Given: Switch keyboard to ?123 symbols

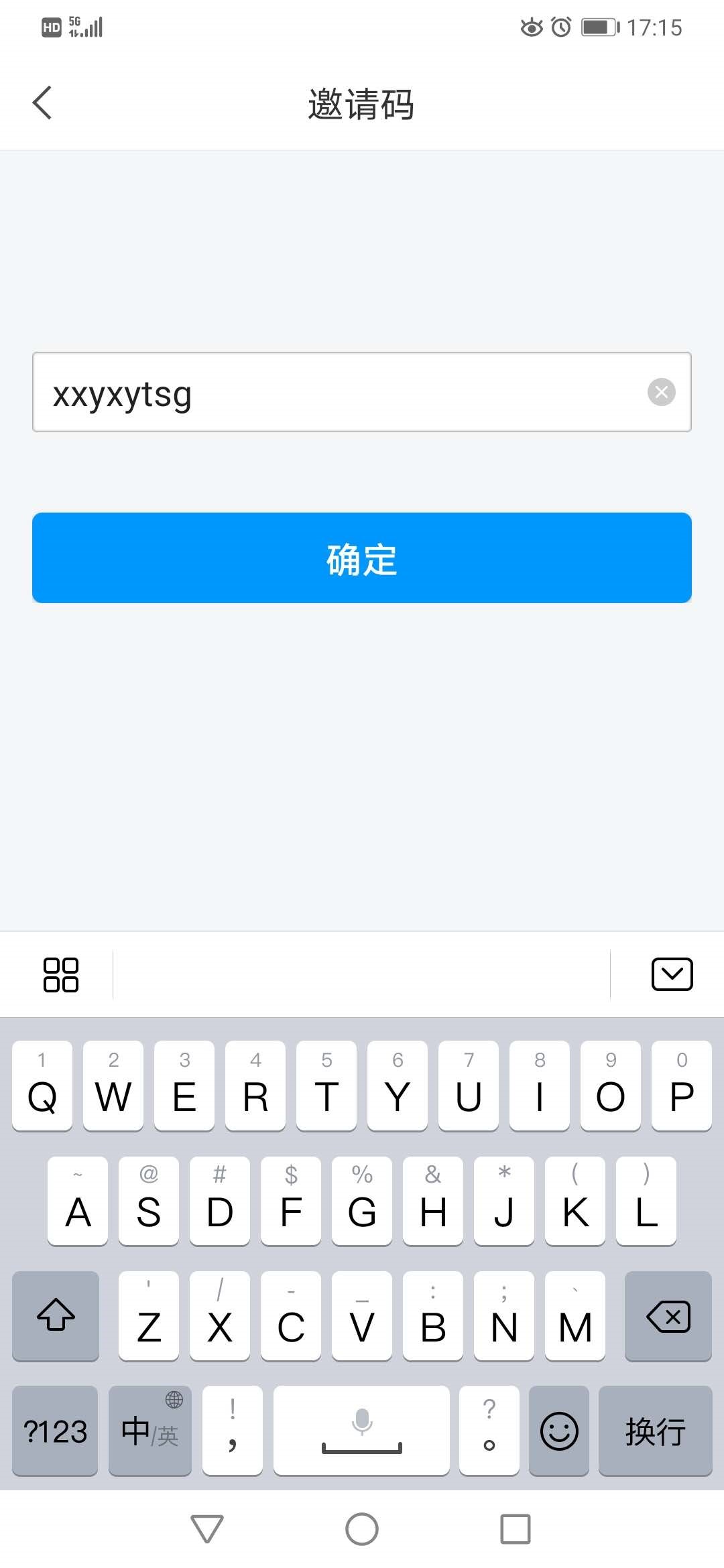Looking at the screenshot, I should [55, 1431].
